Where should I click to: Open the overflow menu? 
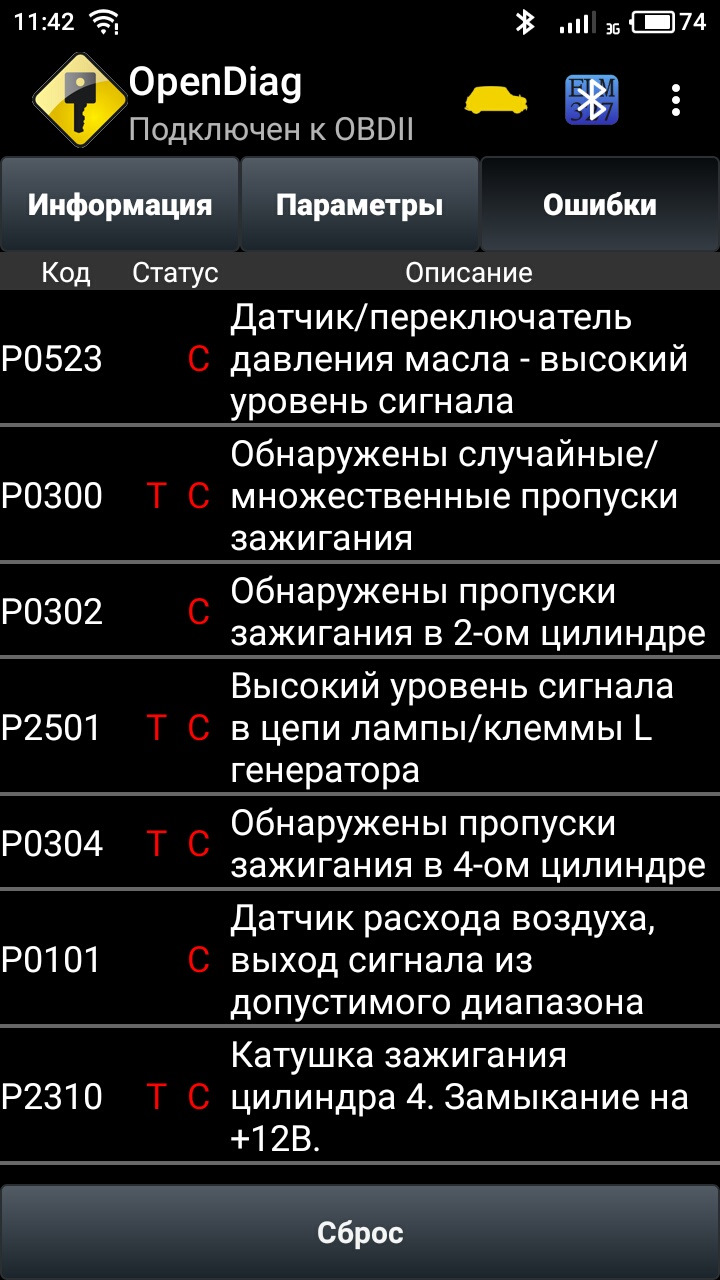[676, 100]
